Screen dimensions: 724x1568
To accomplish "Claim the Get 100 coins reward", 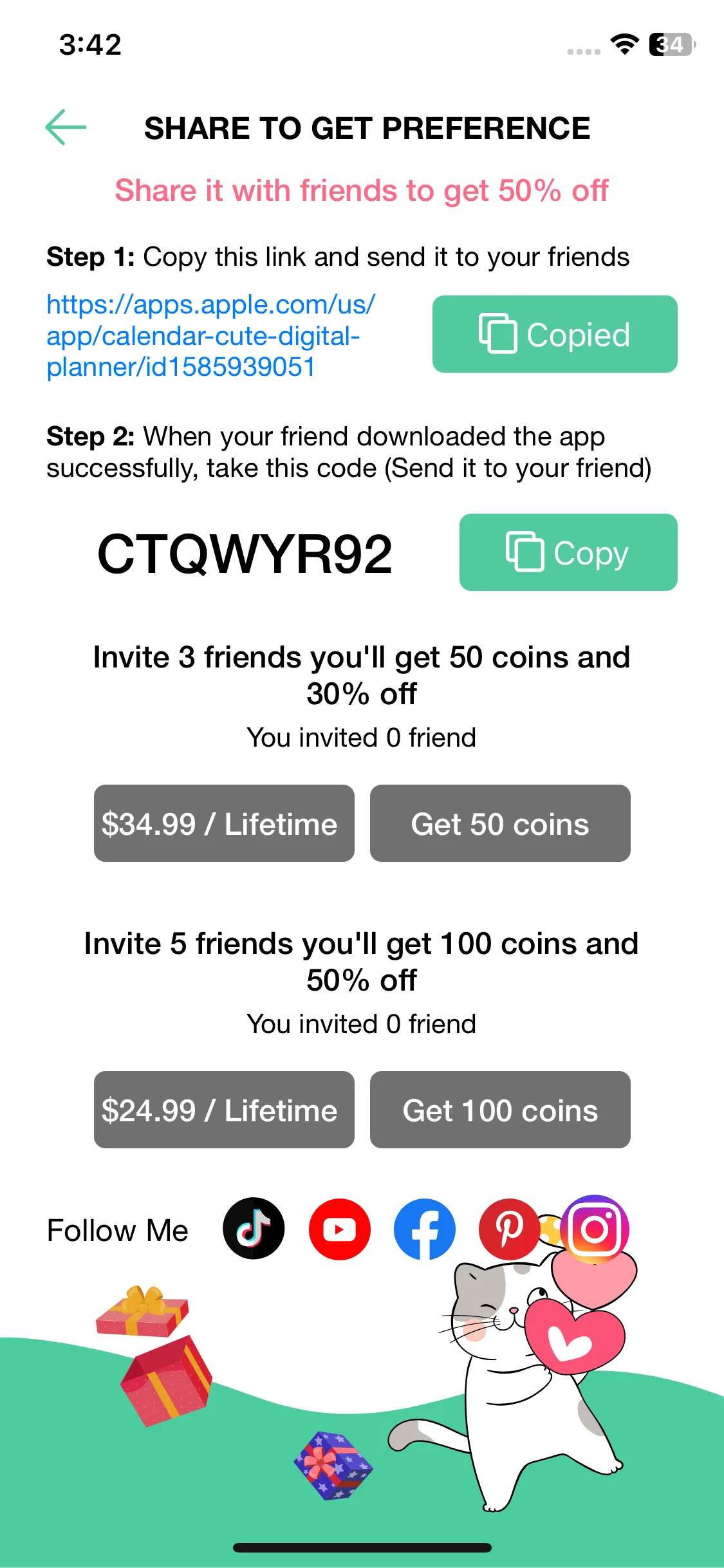I will 500,1110.
